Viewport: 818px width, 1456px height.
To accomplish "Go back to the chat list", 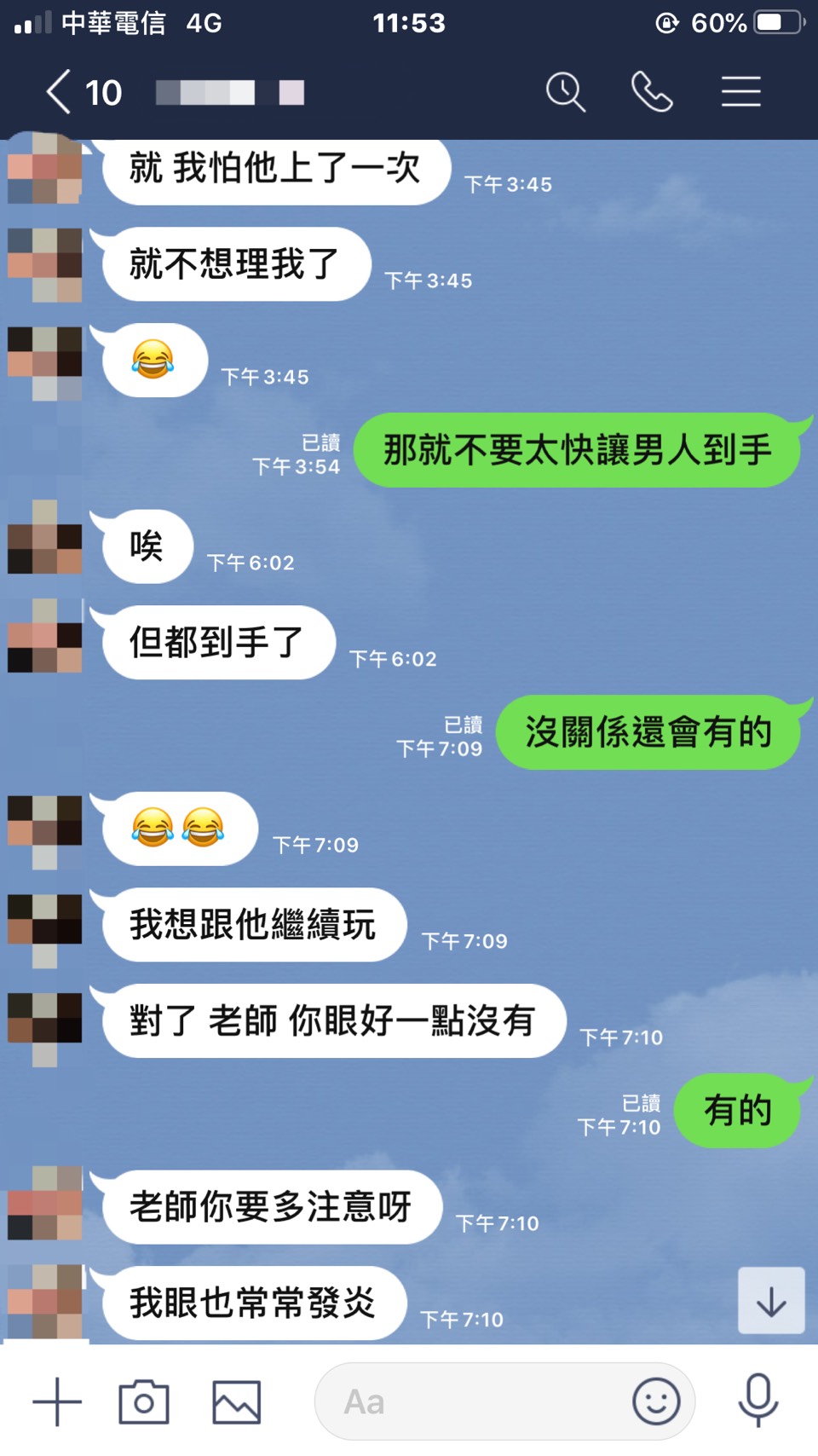I will (60, 92).
